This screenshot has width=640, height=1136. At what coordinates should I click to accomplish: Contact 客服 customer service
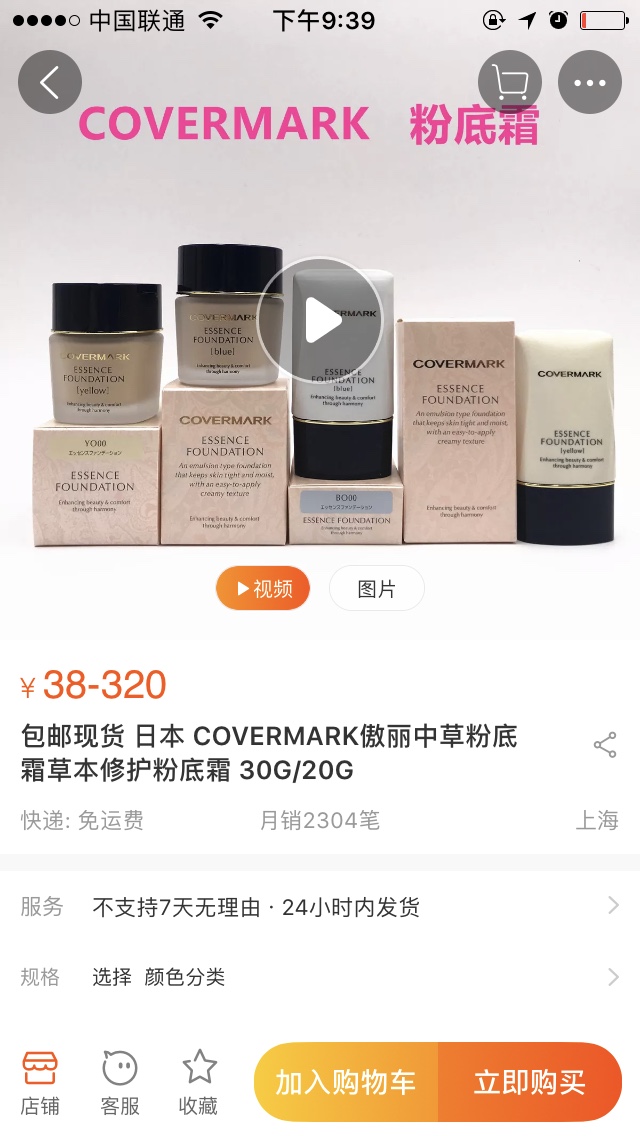(120, 1083)
